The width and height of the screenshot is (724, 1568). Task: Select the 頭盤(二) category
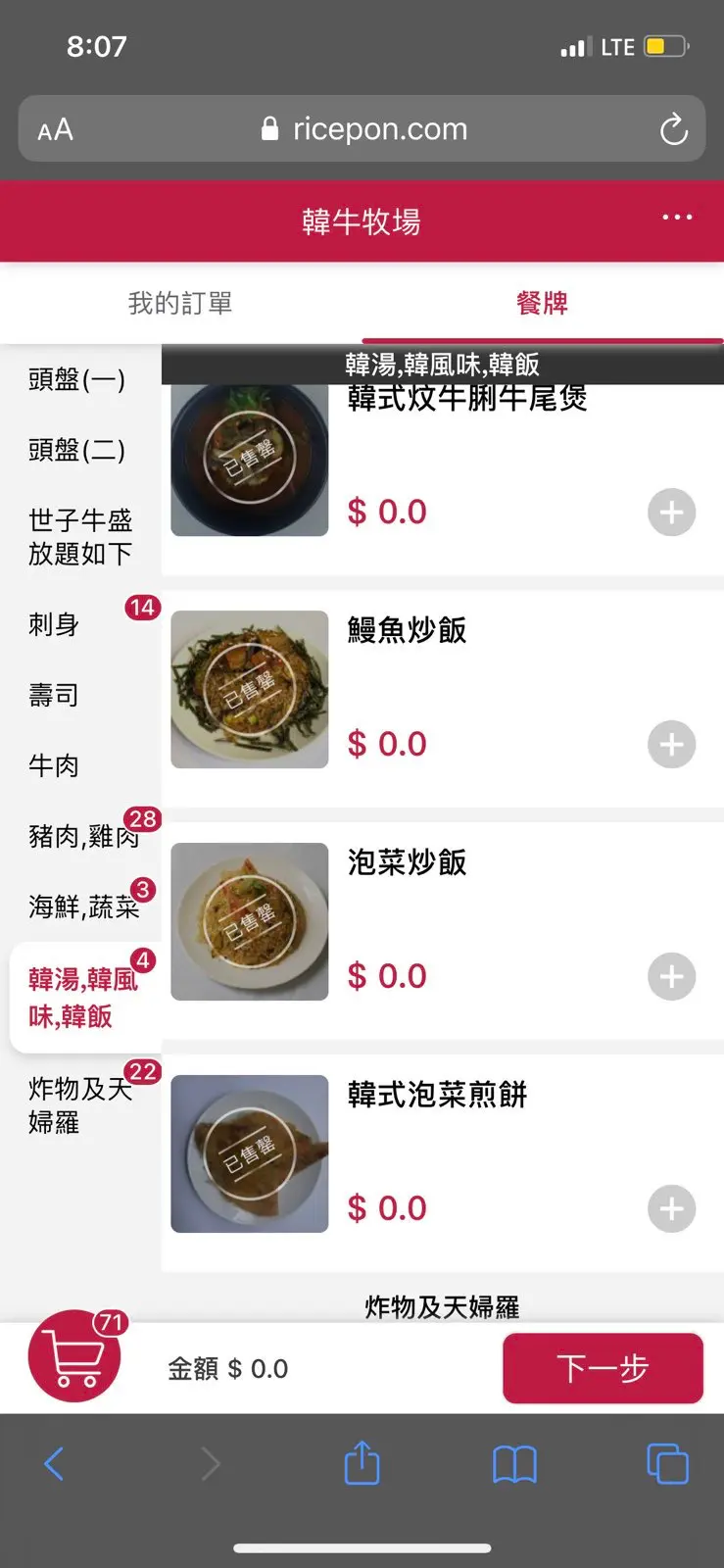point(77,451)
